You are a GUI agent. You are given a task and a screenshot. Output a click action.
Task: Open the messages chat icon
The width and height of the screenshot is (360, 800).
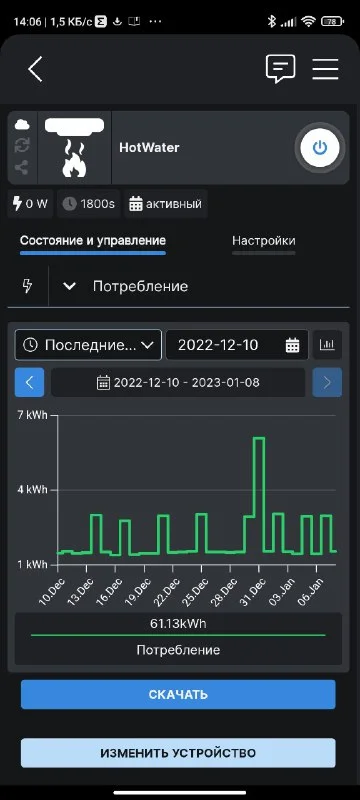click(280, 69)
